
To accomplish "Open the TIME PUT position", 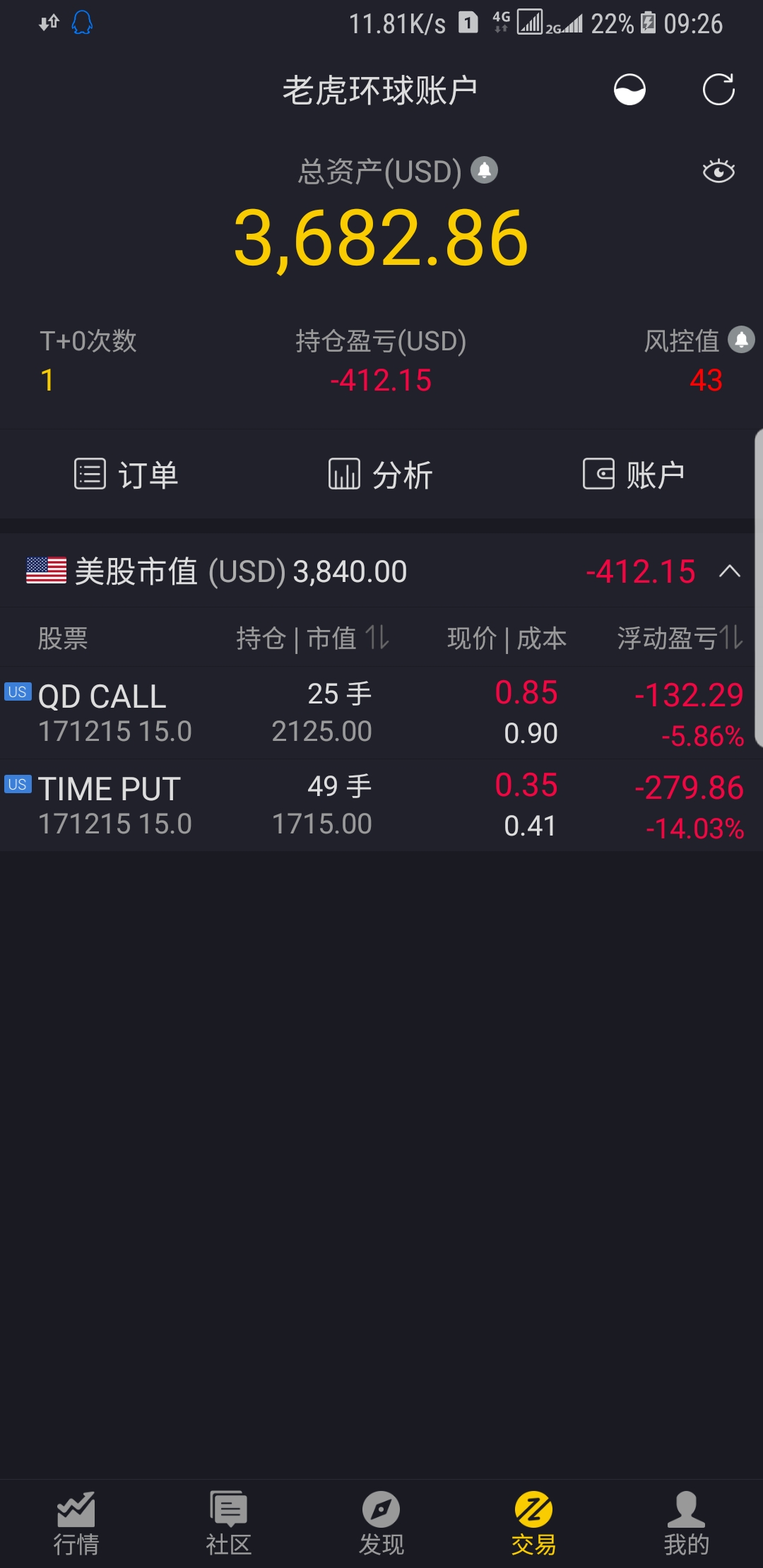I will [x=381, y=805].
